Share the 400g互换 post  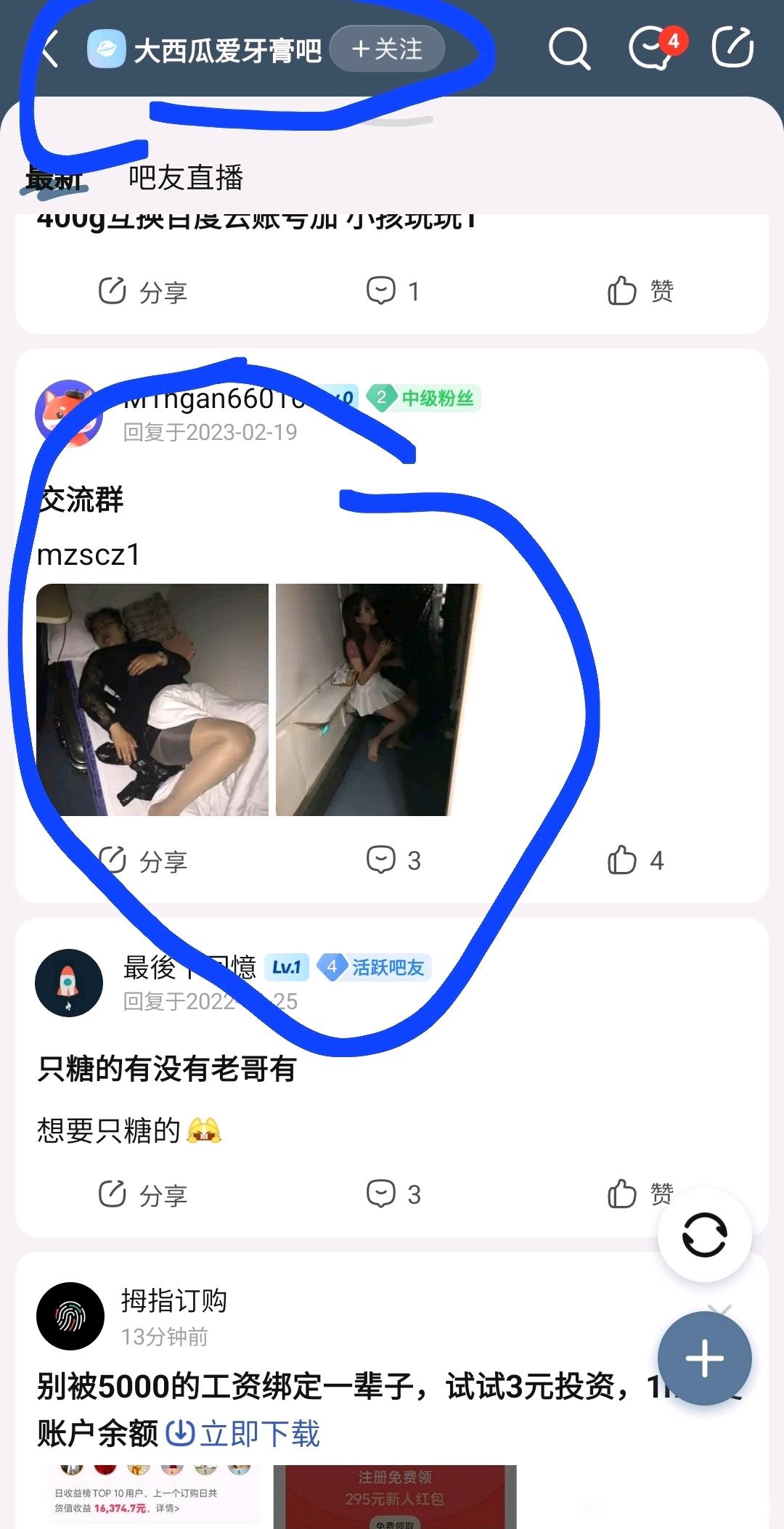click(142, 292)
